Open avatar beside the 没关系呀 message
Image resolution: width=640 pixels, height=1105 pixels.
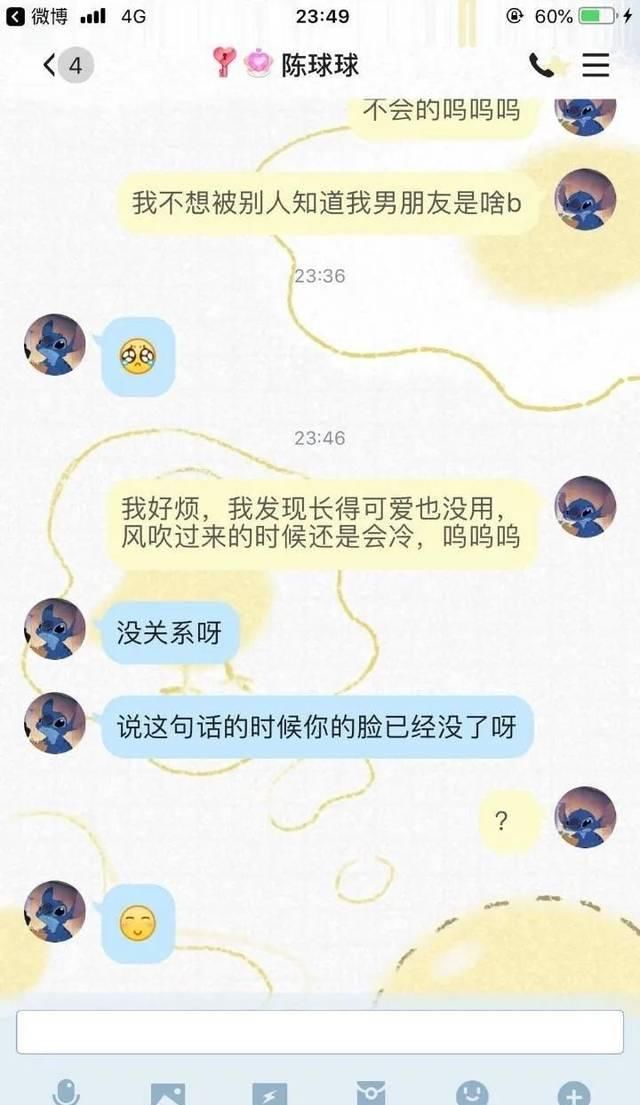(x=55, y=628)
